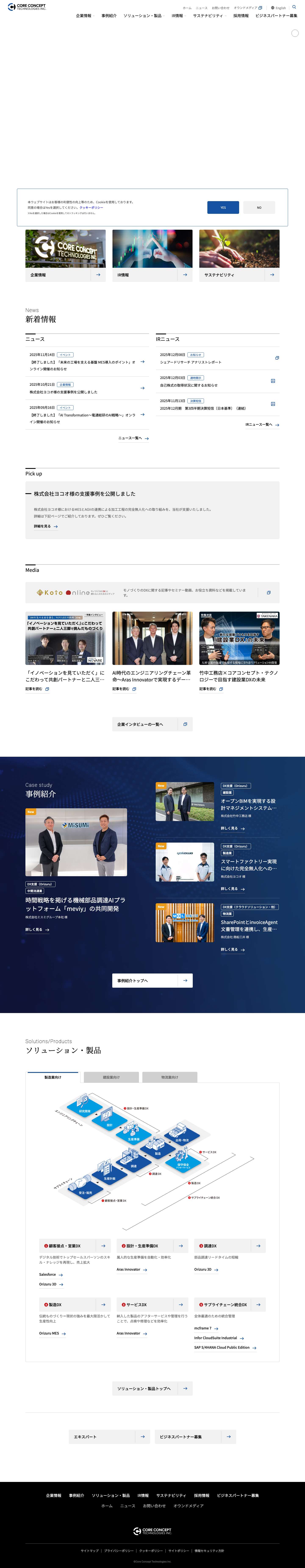The height and width of the screenshot is (1568, 305).
Task: Decline cookies with the NO button
Action: click(x=259, y=207)
